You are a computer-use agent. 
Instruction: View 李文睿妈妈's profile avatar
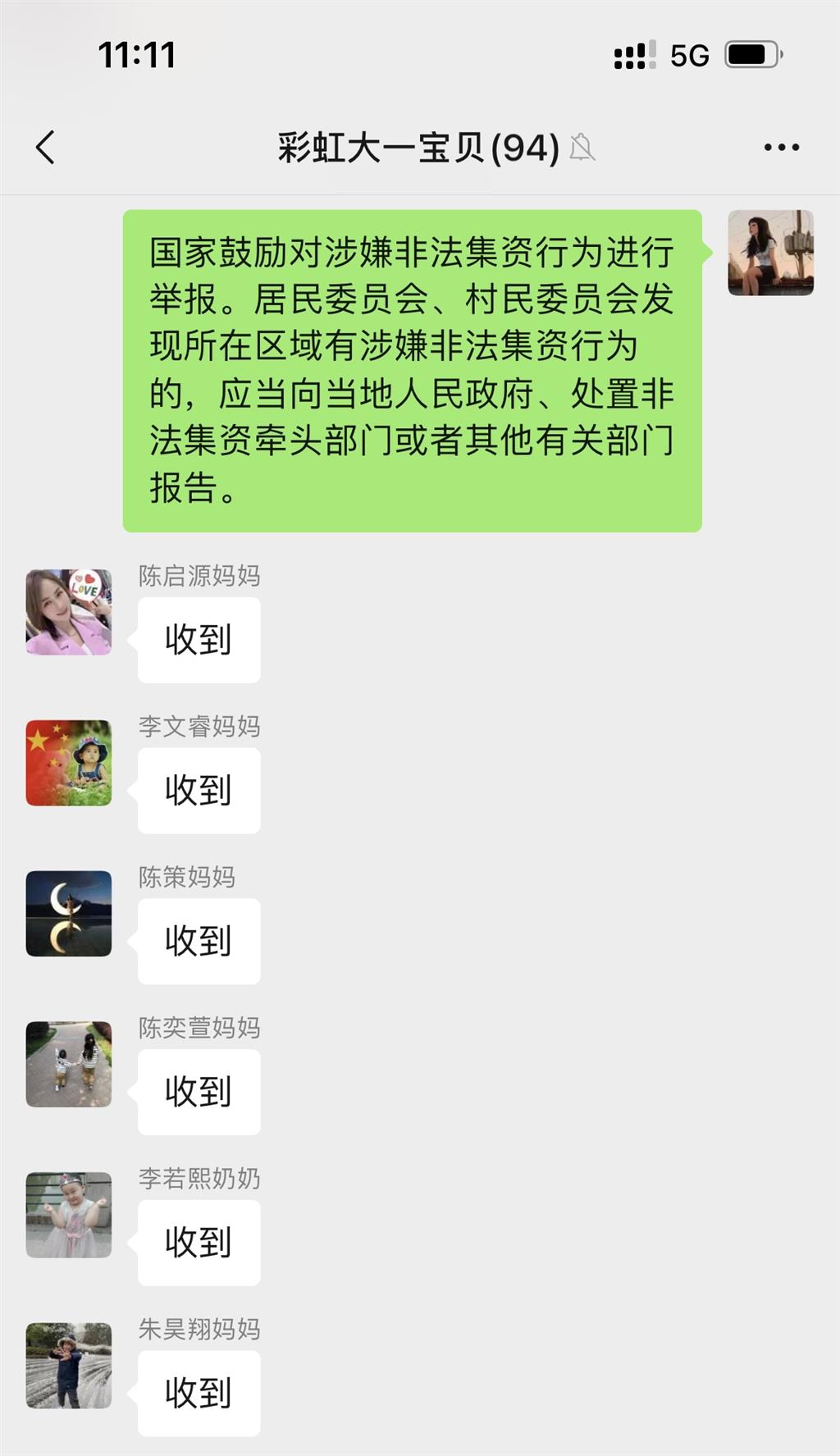point(69,763)
